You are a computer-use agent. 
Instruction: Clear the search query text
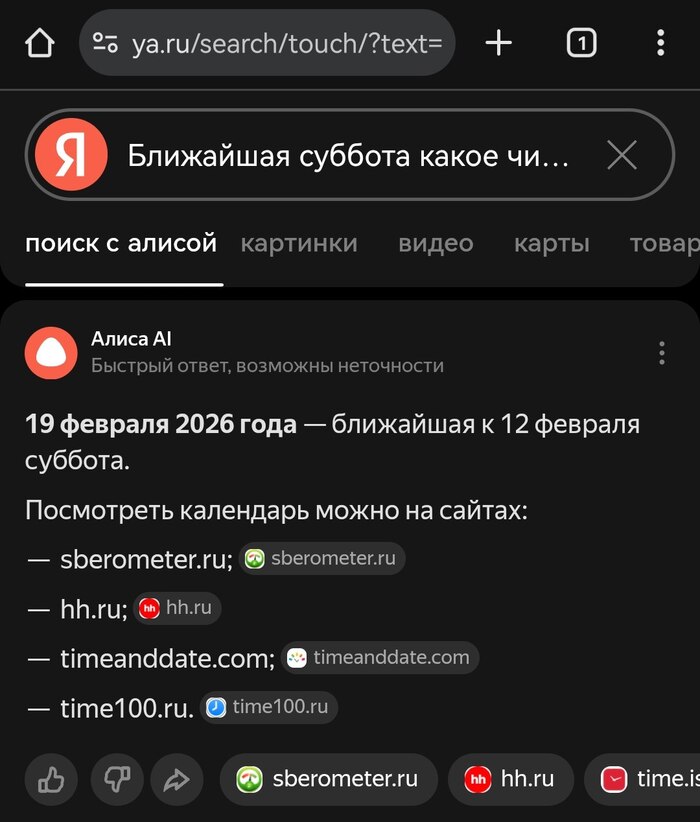click(622, 156)
